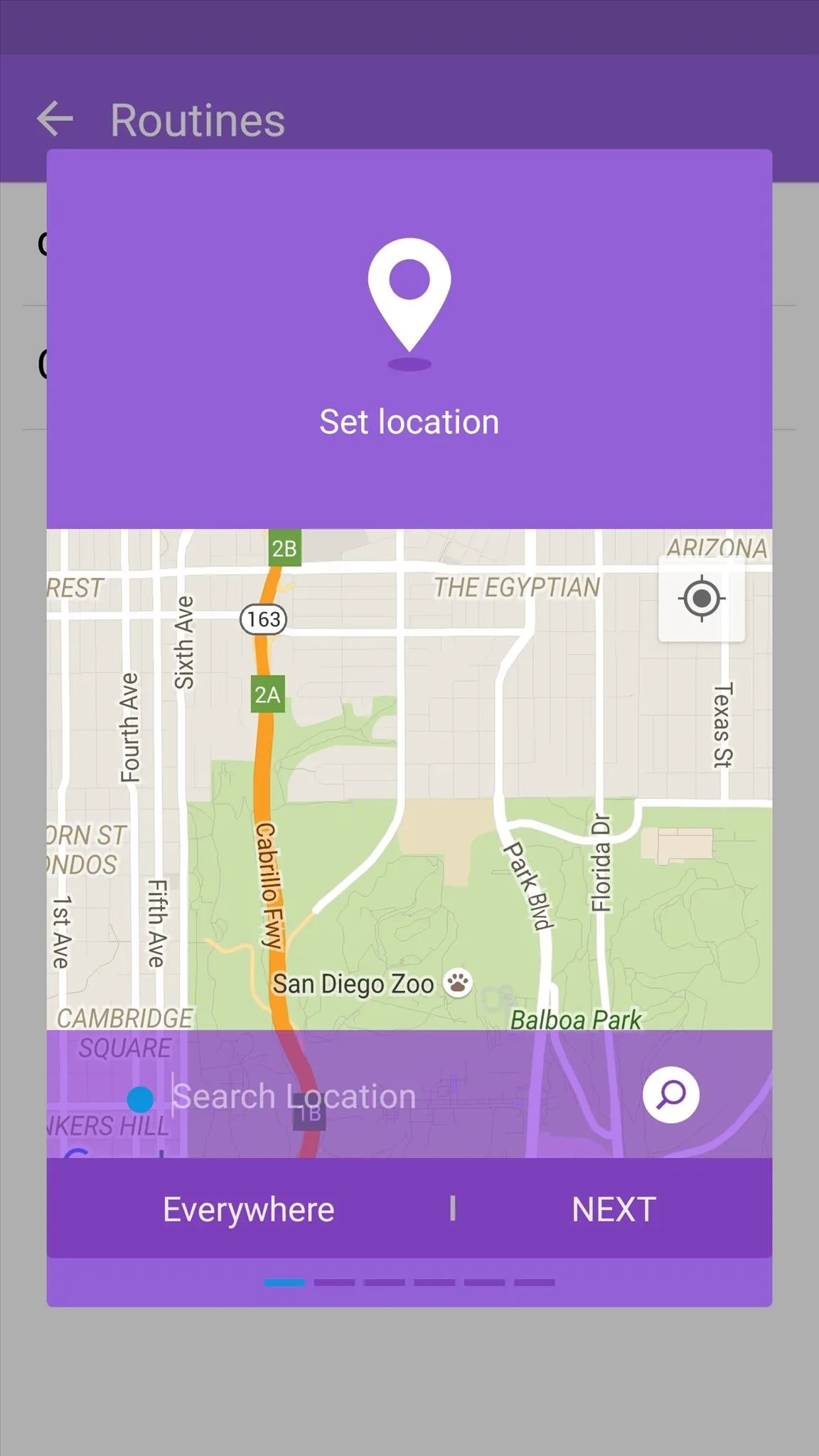This screenshot has height=1456, width=819.
Task: Choose the Everywhere option
Action: 249,1209
